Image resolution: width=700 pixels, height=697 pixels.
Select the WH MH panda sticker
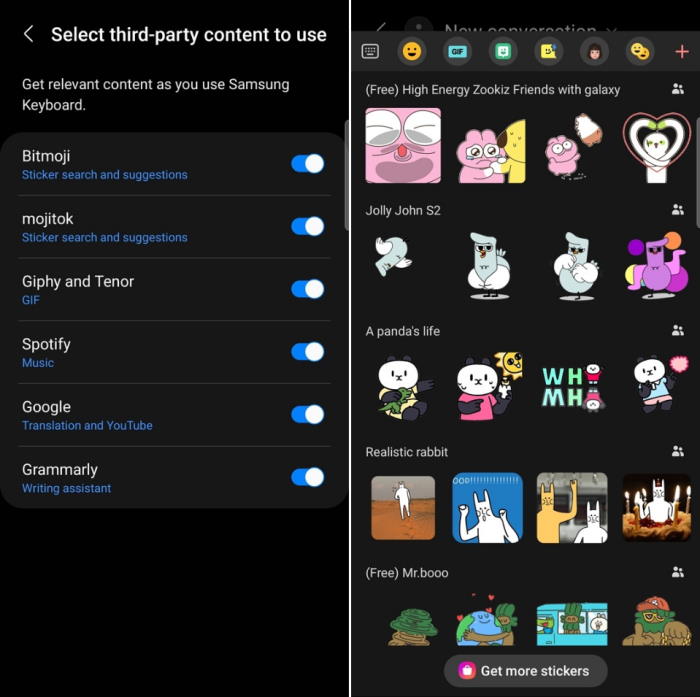pyautogui.click(x=572, y=387)
